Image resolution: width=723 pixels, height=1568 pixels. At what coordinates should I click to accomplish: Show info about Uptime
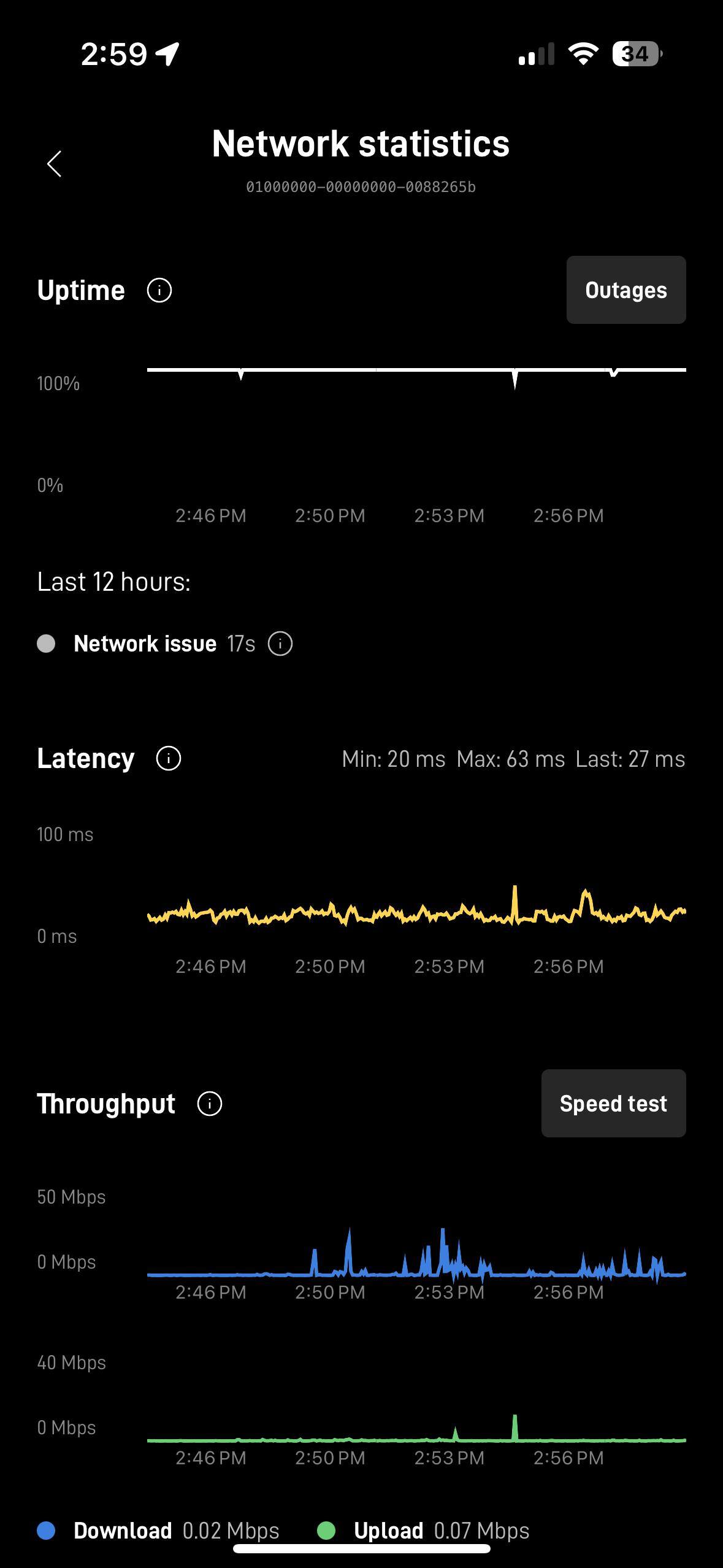point(159,290)
